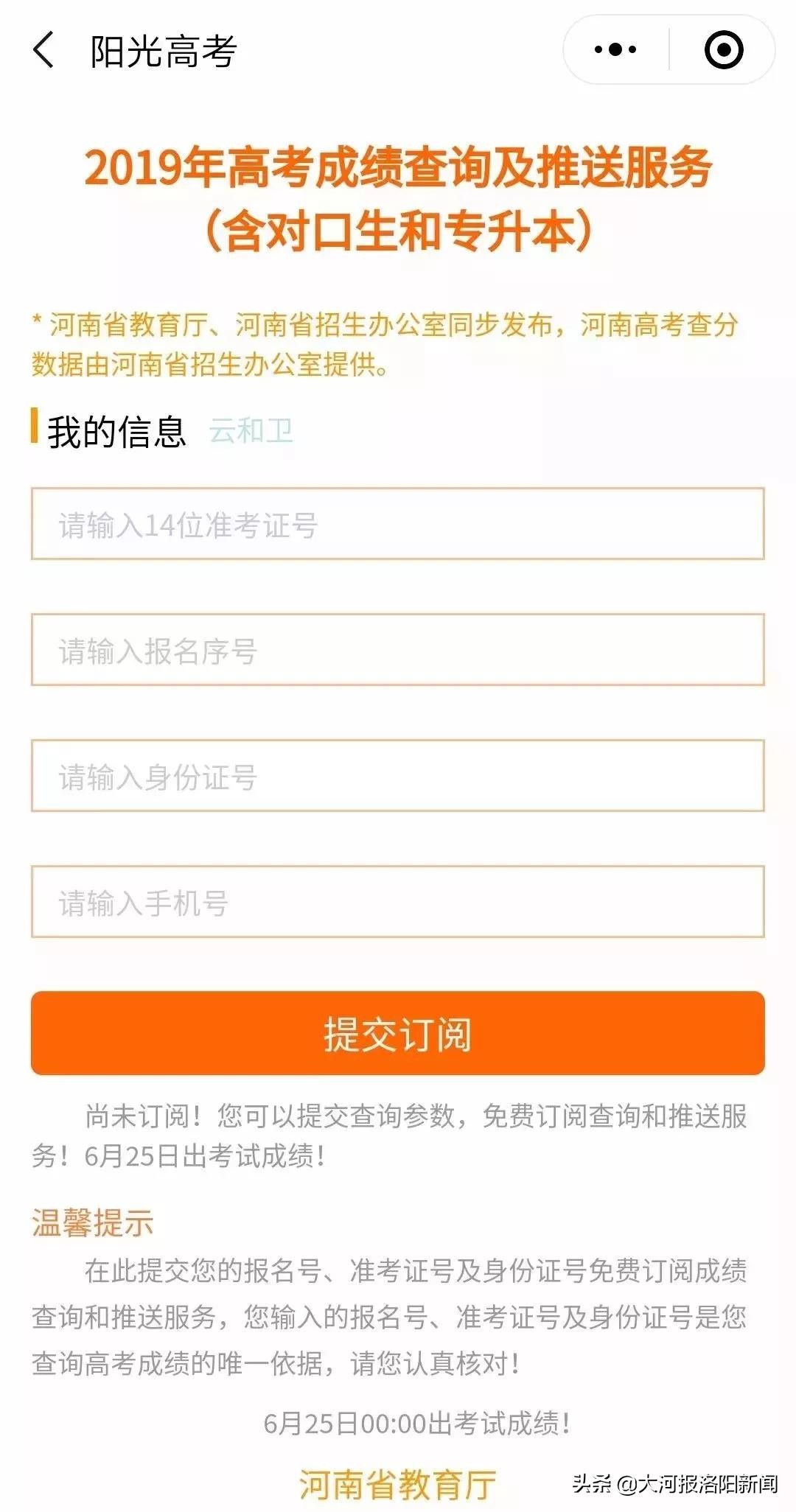796x1512 pixels.
Task: Open the 14位准考证号 input field
Action: click(x=397, y=525)
